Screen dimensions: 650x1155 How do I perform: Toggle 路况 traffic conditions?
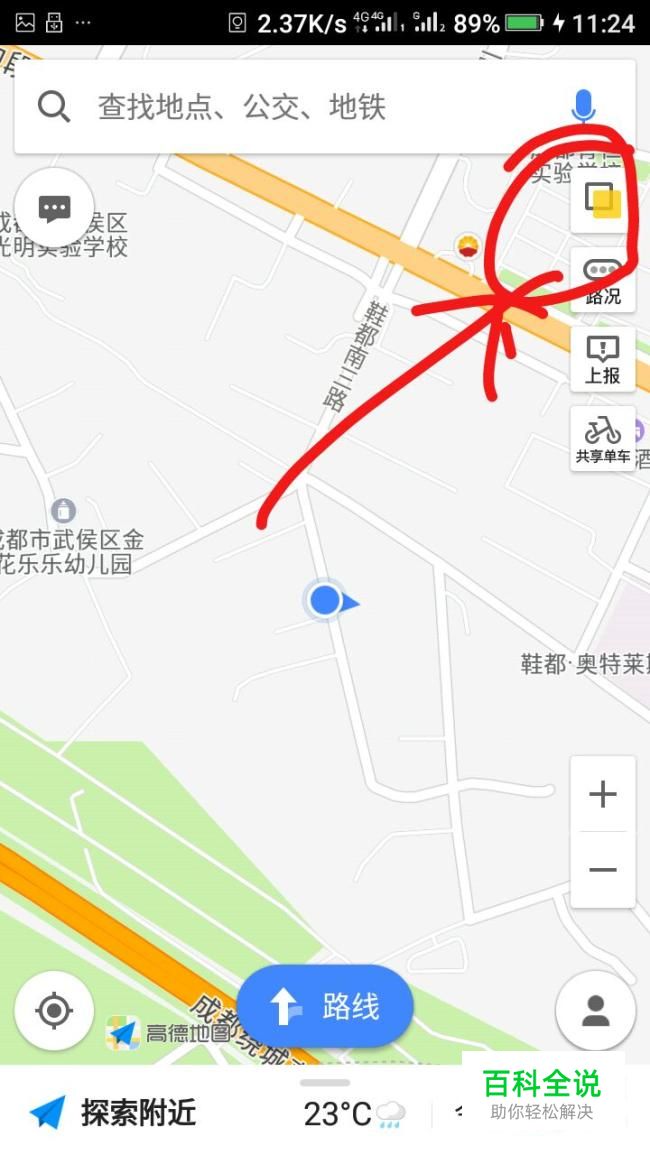pos(603,280)
